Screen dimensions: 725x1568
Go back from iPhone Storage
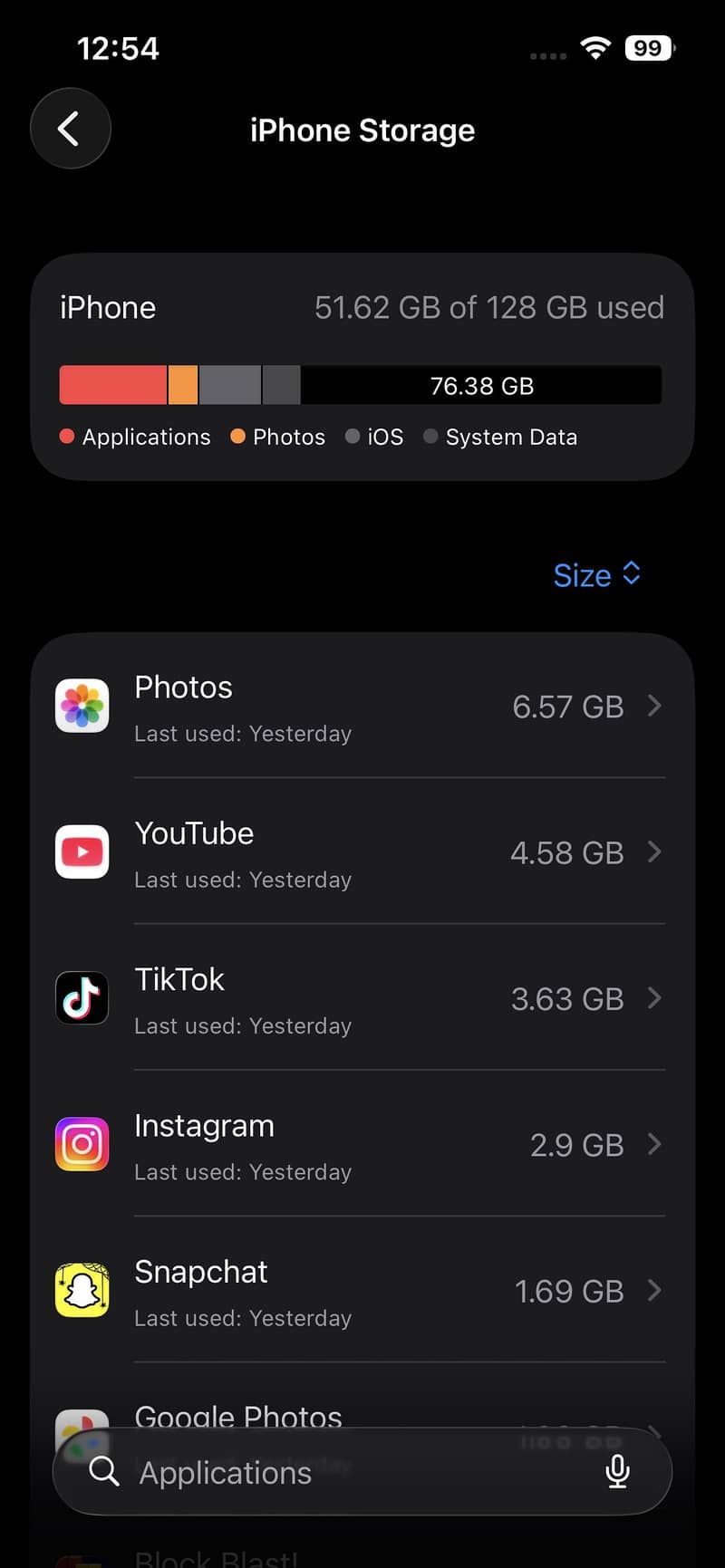71,129
